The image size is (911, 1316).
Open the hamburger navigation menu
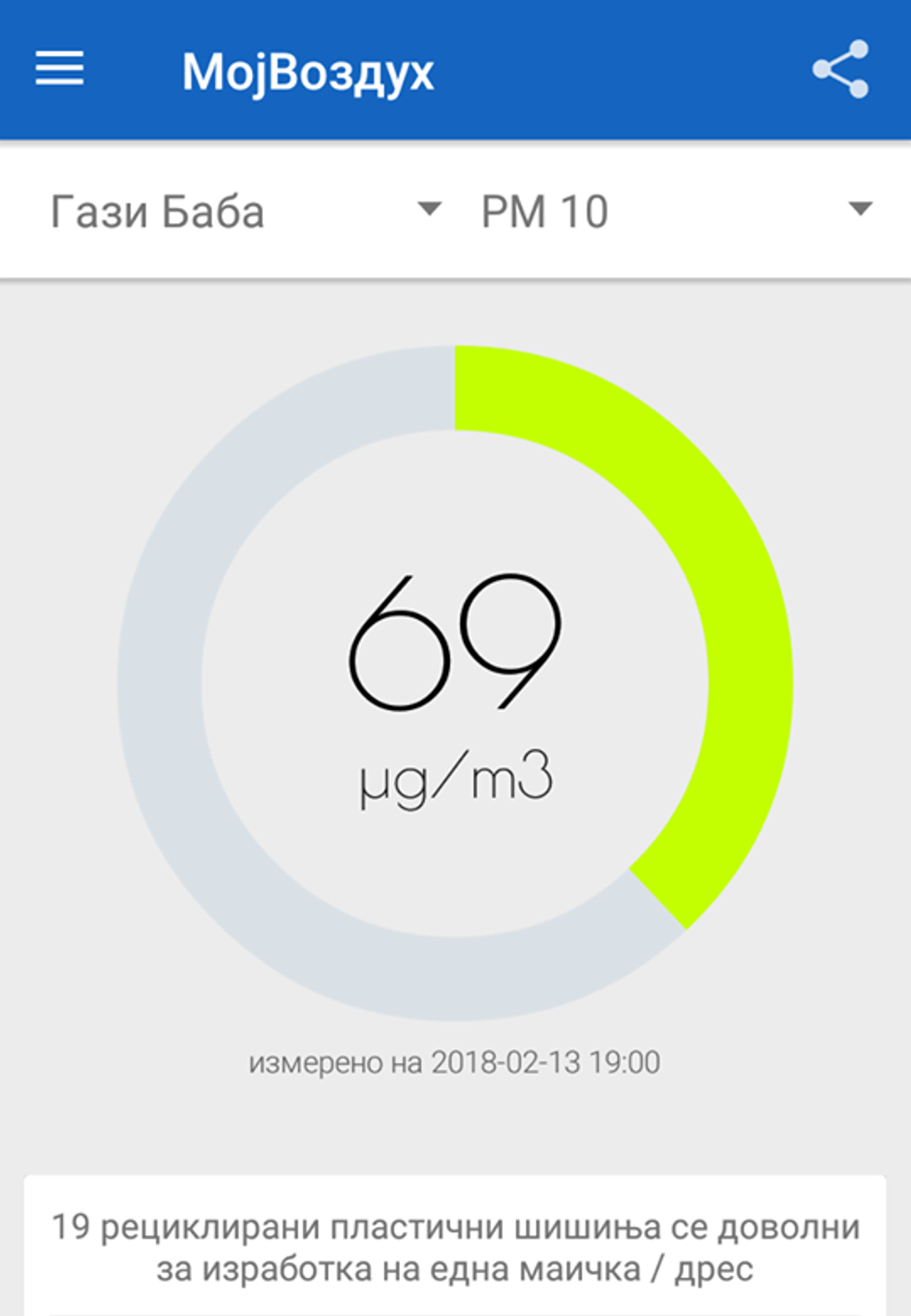[x=59, y=70]
